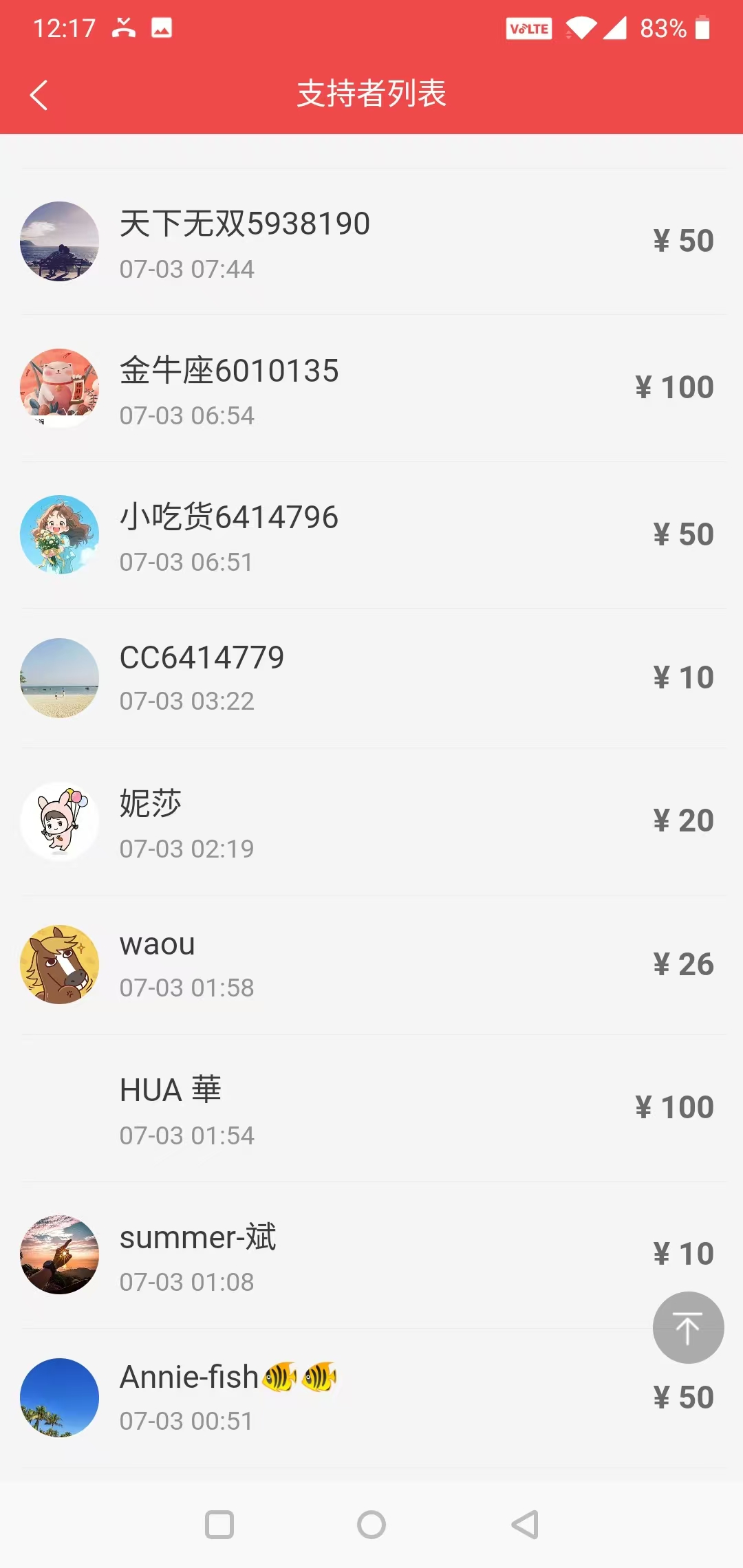The height and width of the screenshot is (1568, 743).
Task: Select the 金牛座6010135 supporter entry
Action: tap(371, 389)
